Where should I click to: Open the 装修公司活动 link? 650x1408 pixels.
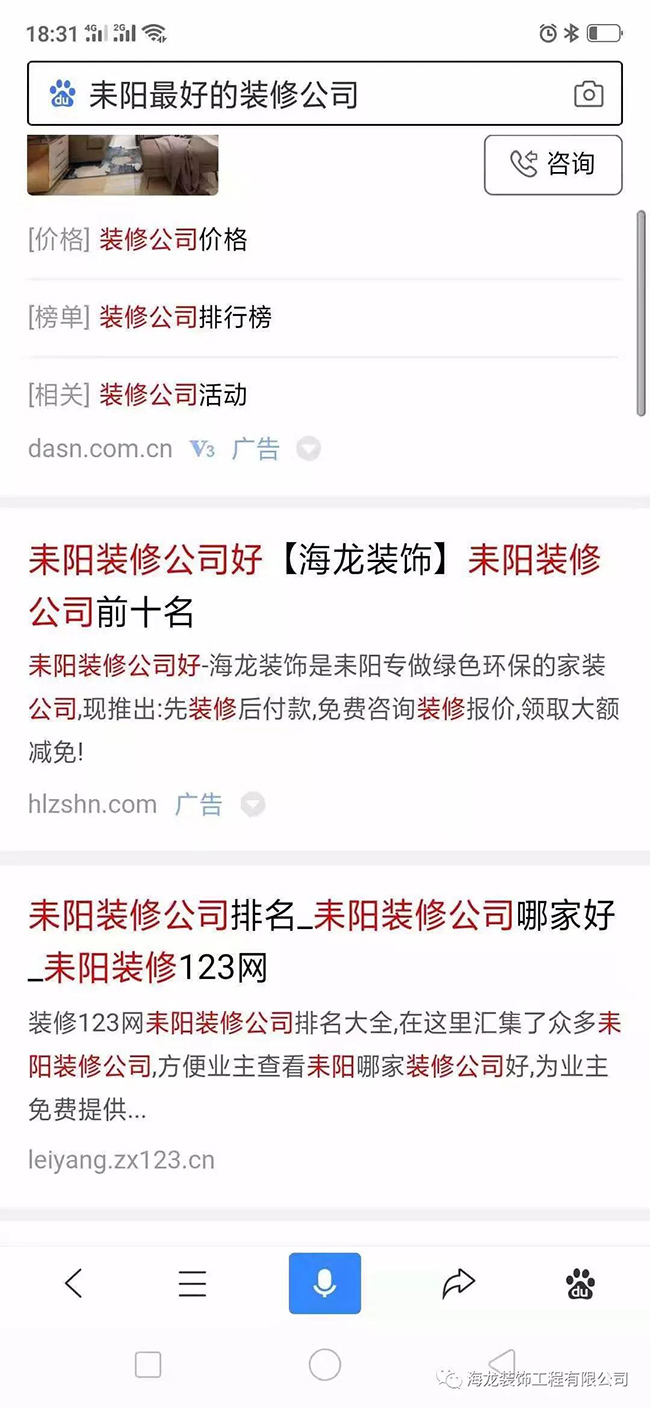[x=173, y=395]
